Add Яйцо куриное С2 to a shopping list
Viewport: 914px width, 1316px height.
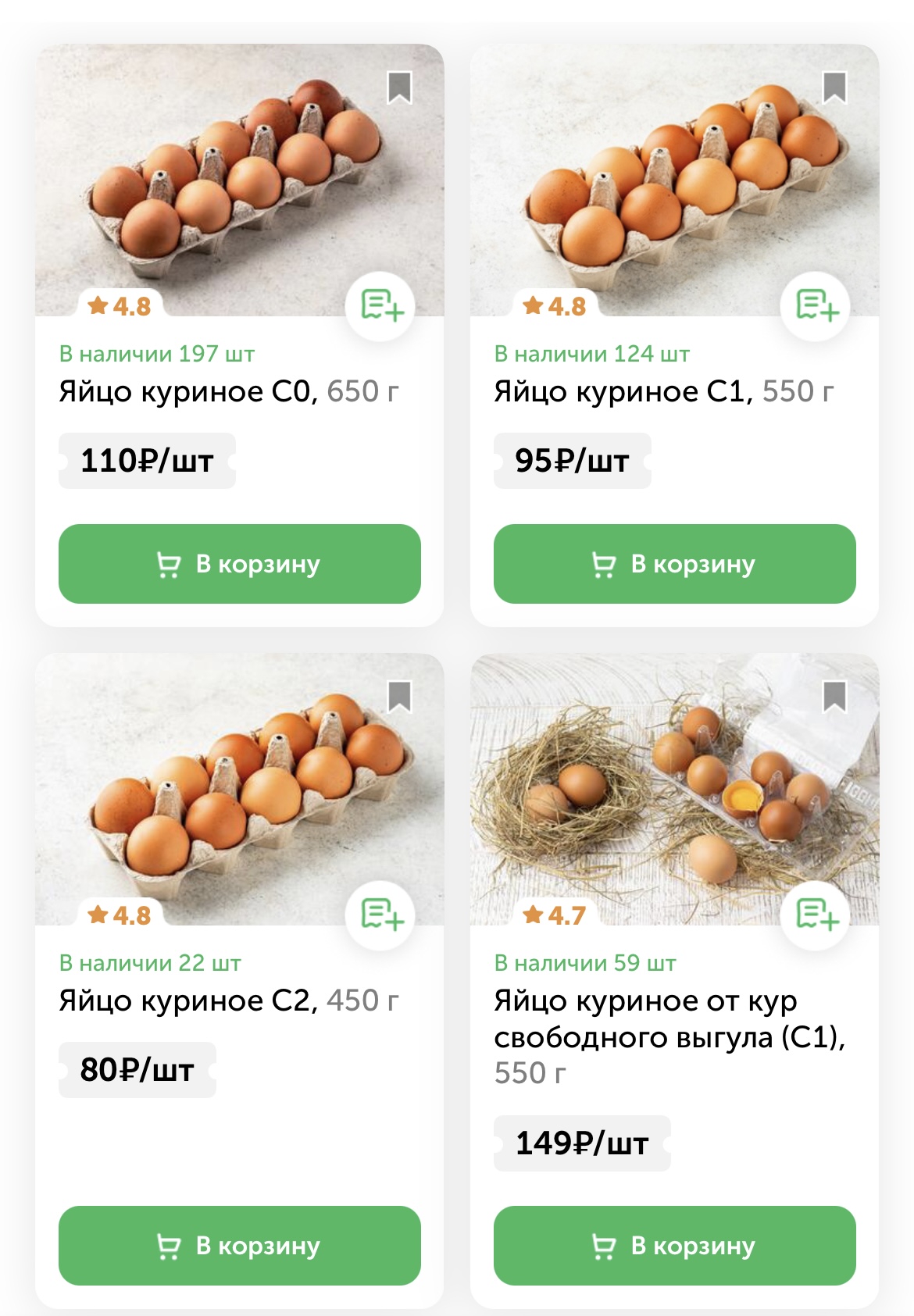pyautogui.click(x=380, y=915)
